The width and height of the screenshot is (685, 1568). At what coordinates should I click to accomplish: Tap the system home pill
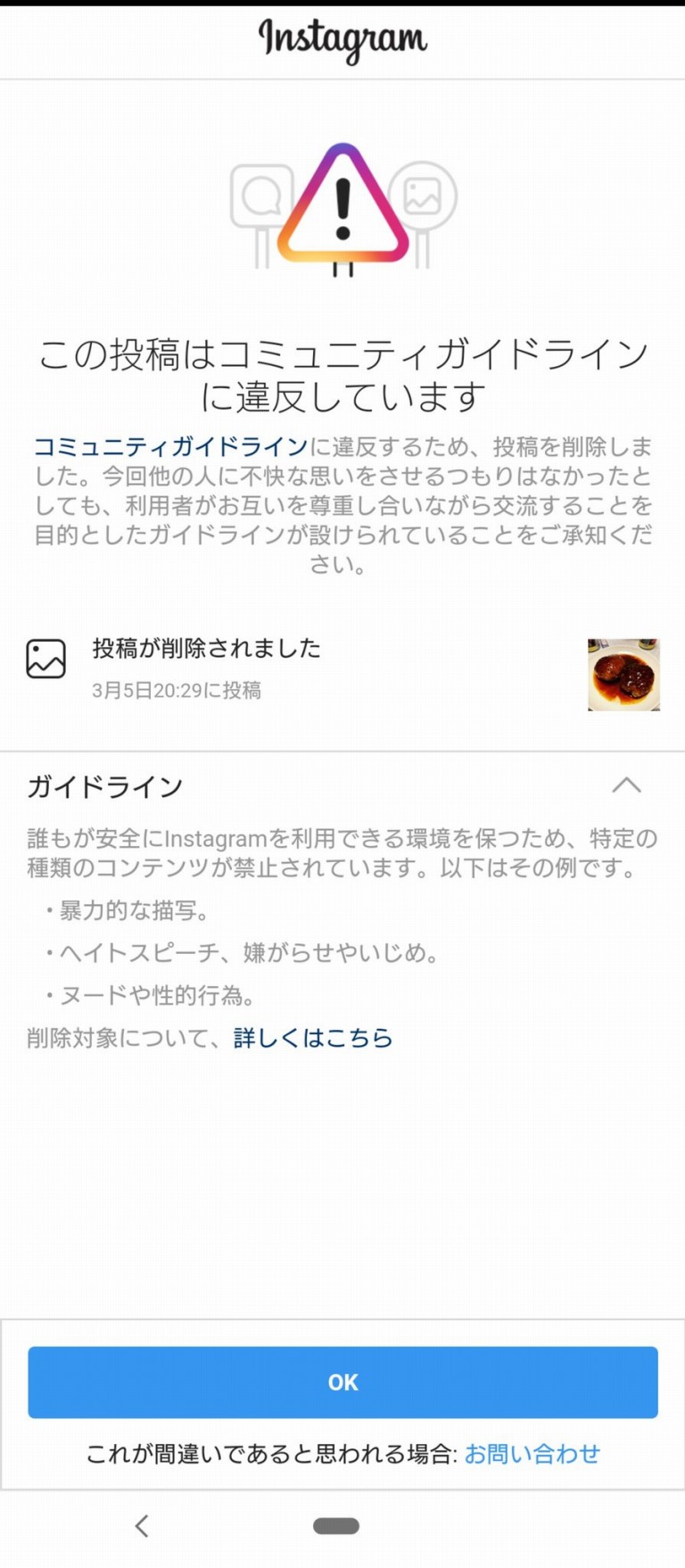[336, 1526]
